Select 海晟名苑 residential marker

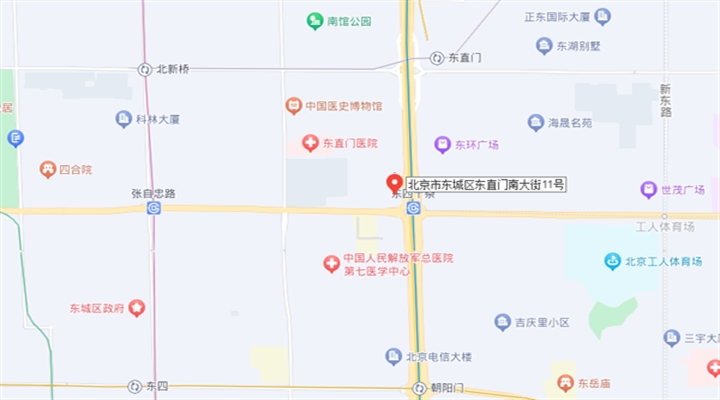[x=536, y=123]
